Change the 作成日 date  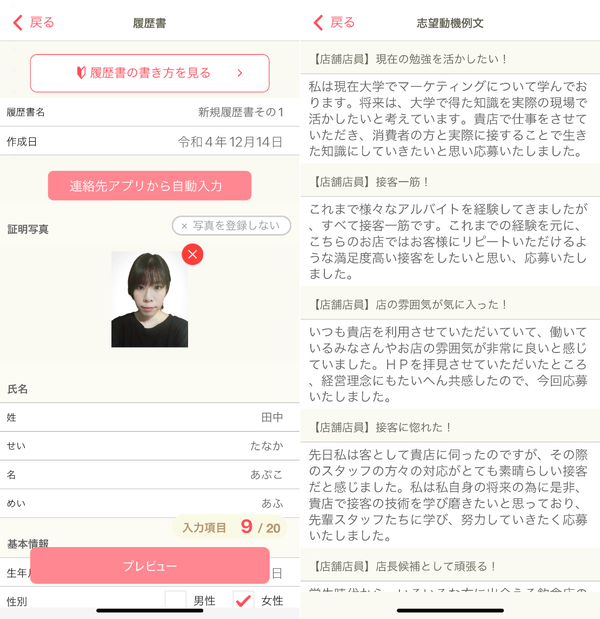coord(150,141)
